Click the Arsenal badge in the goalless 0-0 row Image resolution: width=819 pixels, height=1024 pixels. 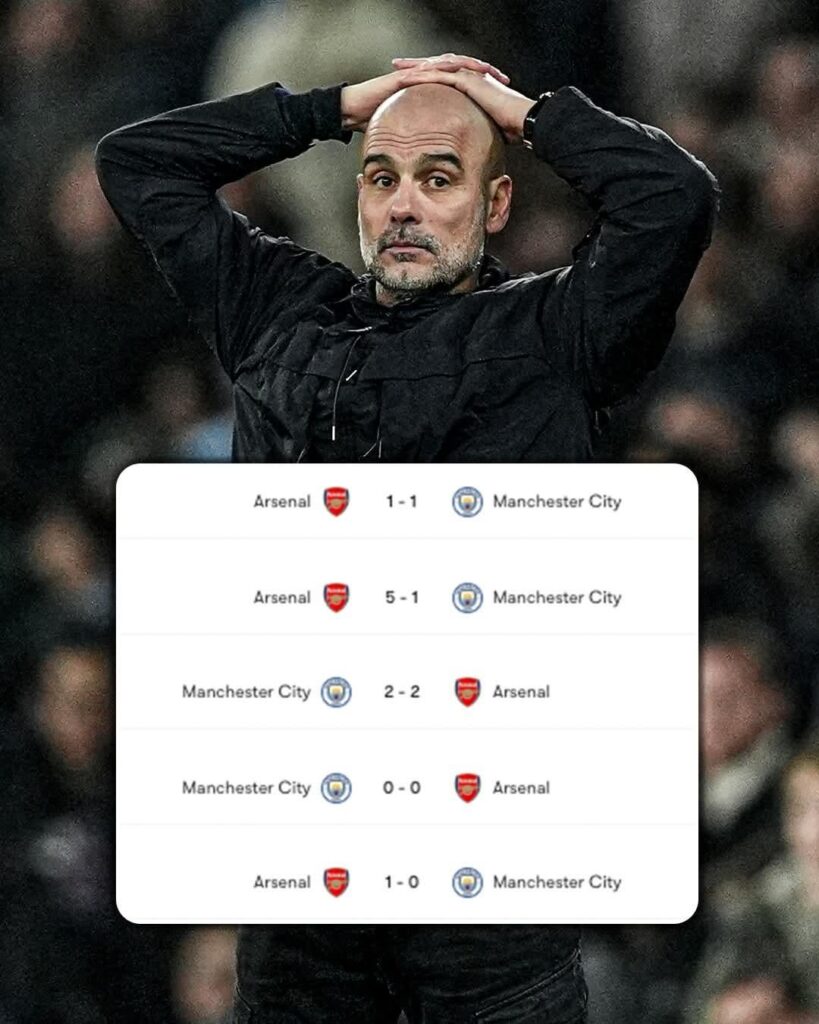click(466, 788)
